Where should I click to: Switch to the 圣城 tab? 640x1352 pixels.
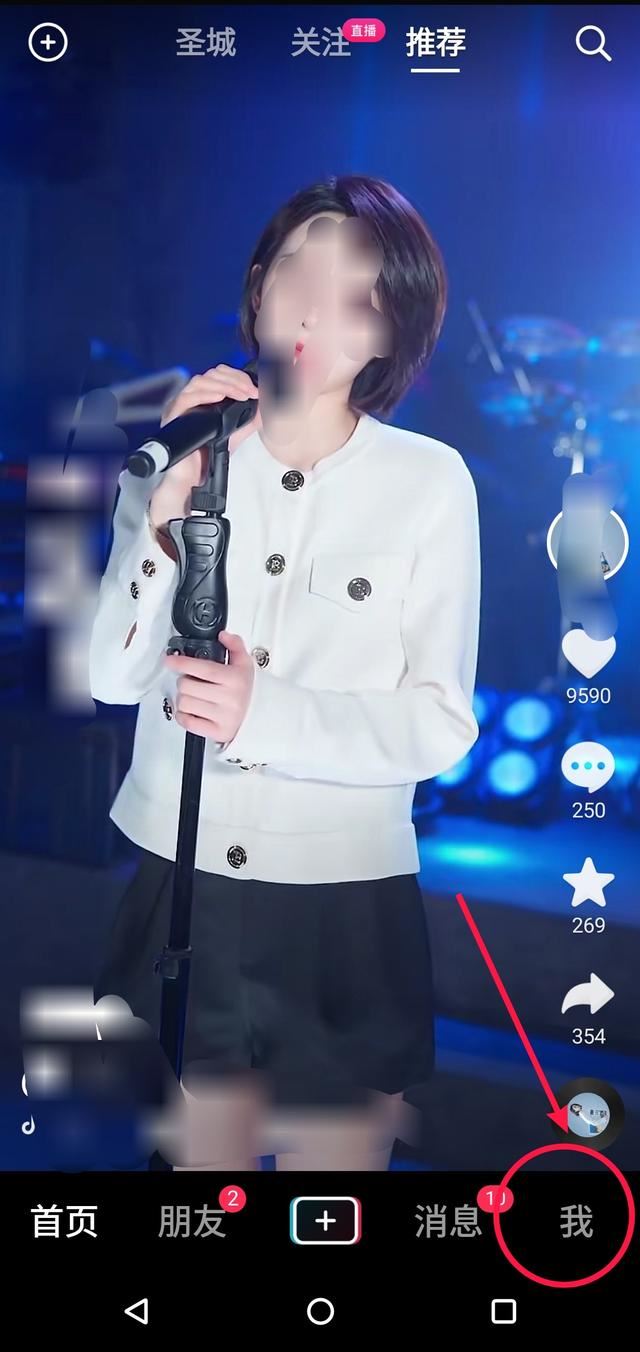pyautogui.click(x=206, y=43)
